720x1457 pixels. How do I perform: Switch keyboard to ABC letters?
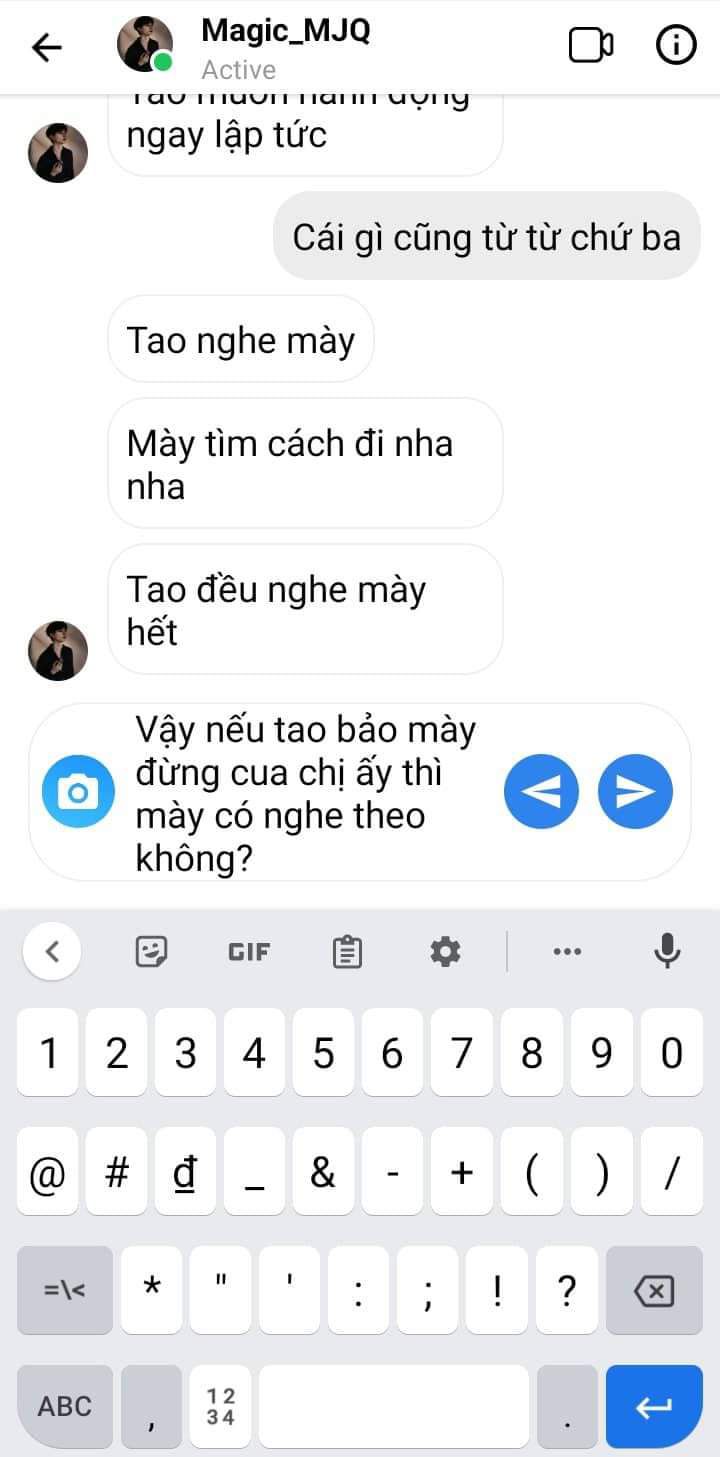(x=65, y=1406)
